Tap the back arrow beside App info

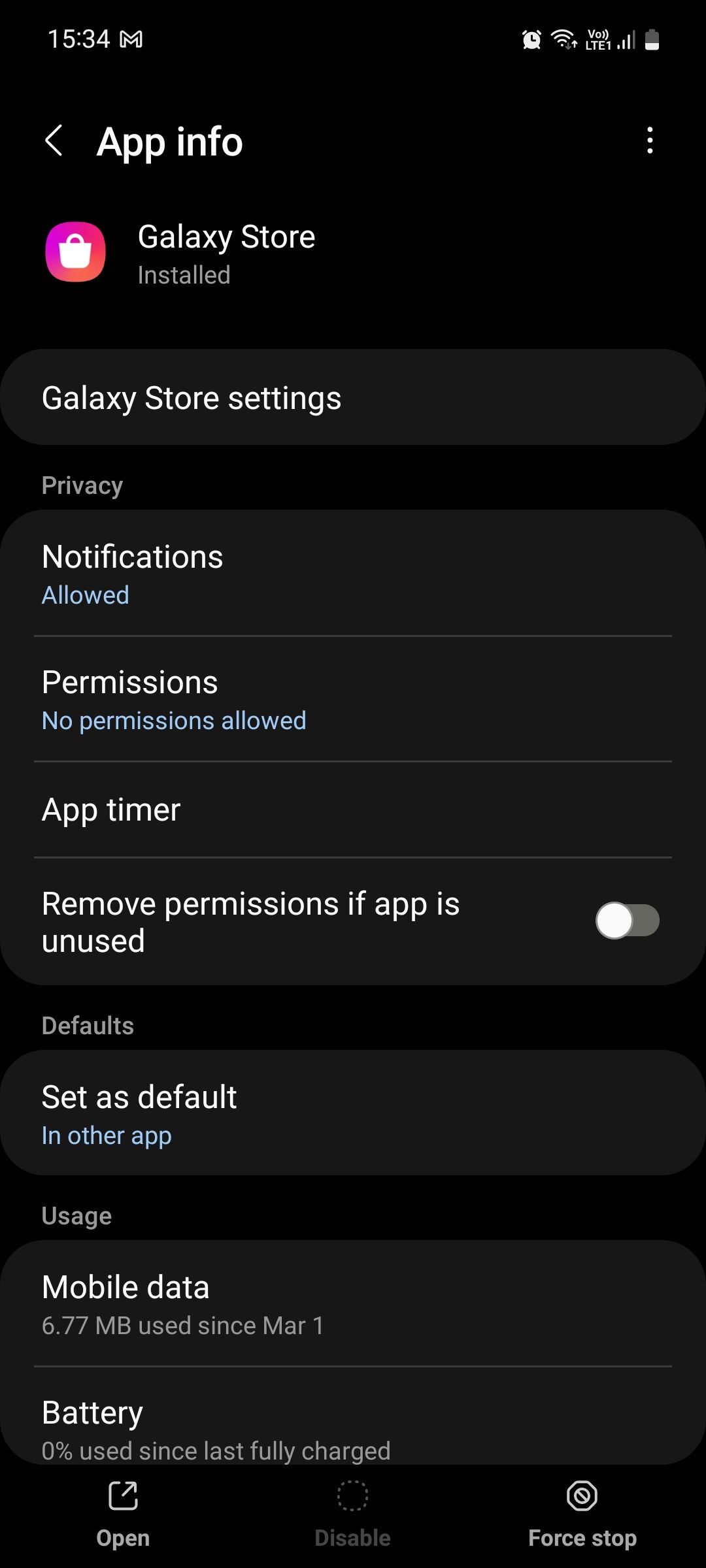click(55, 140)
